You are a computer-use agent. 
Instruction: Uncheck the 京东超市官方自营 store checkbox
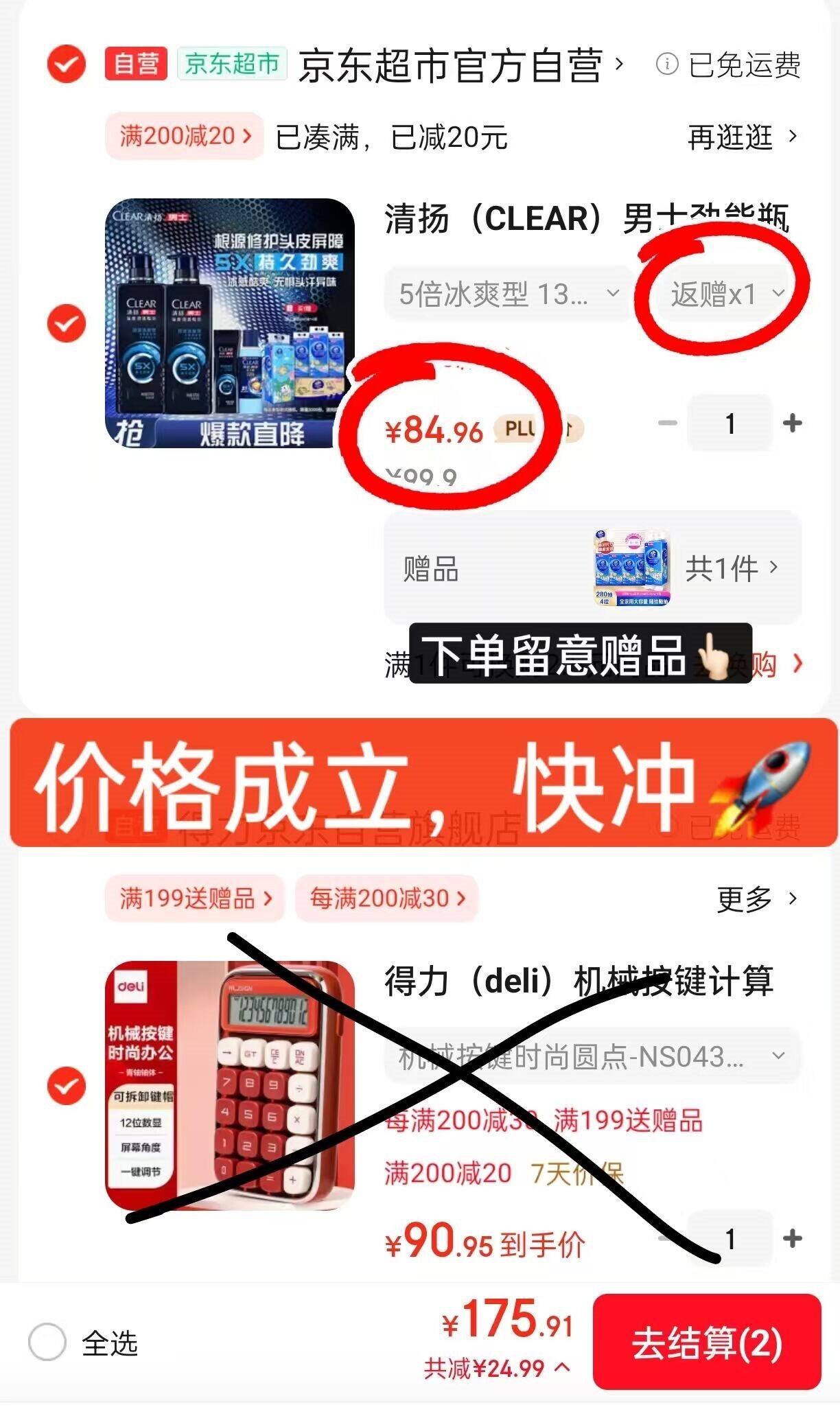click(x=66, y=65)
